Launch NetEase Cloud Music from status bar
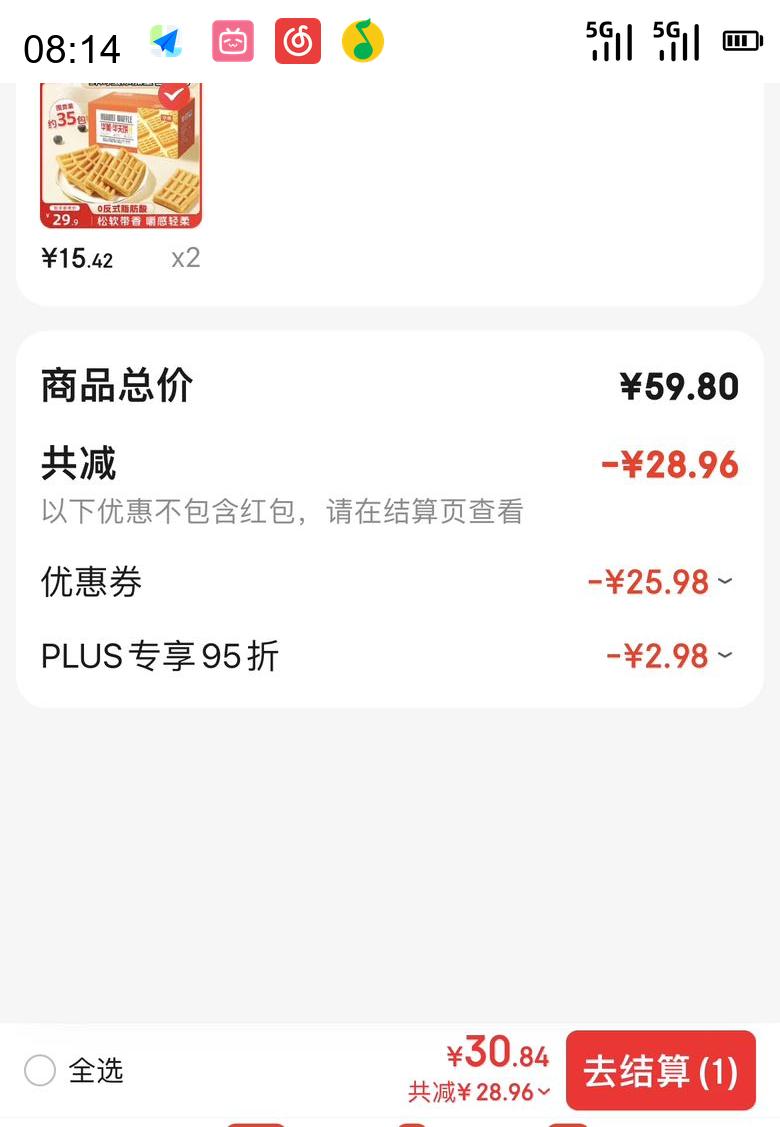The image size is (780, 1127). pos(297,41)
